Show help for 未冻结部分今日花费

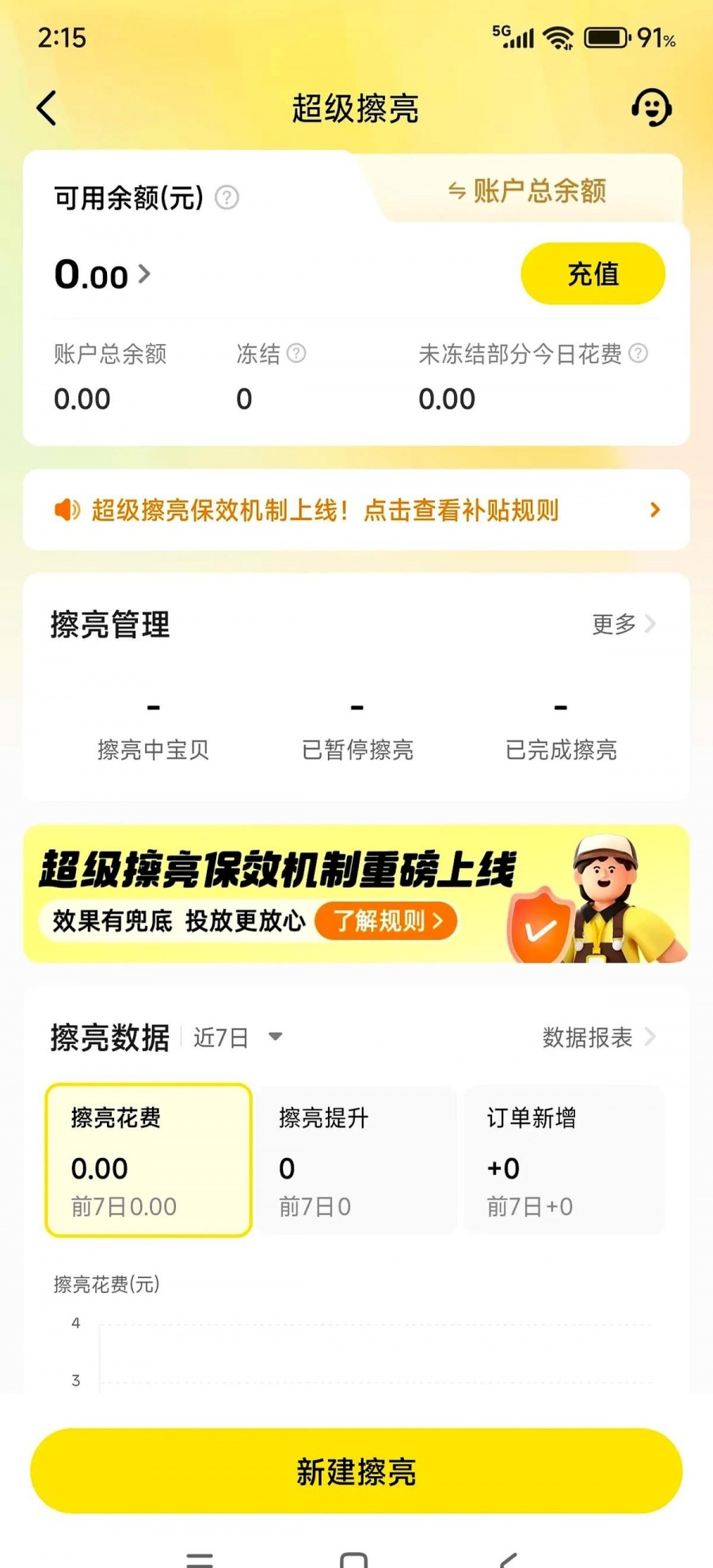(639, 354)
